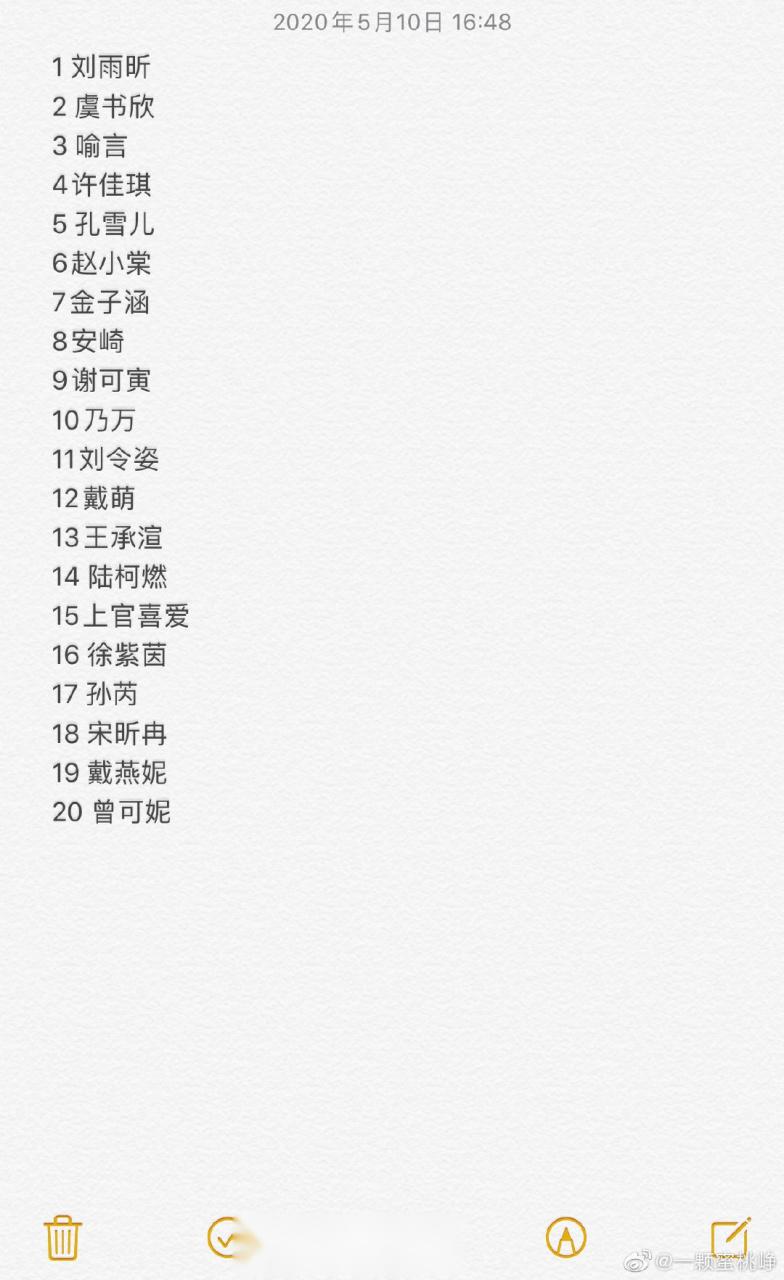Screen dimensions: 784x1280
Task: Add a checklist to the note
Action: click(x=226, y=1237)
